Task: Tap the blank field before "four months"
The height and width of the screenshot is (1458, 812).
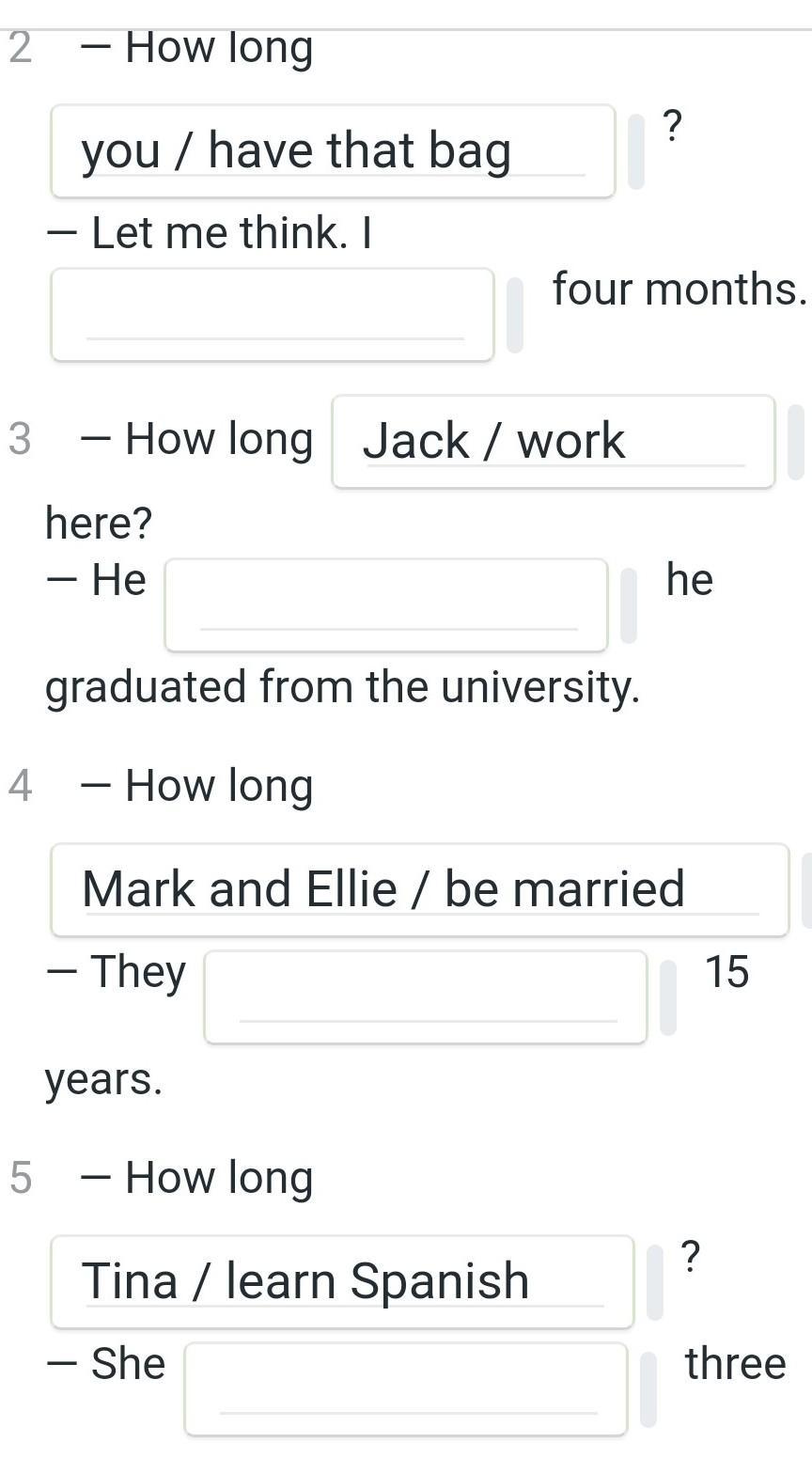Action: pyautogui.click(x=273, y=315)
